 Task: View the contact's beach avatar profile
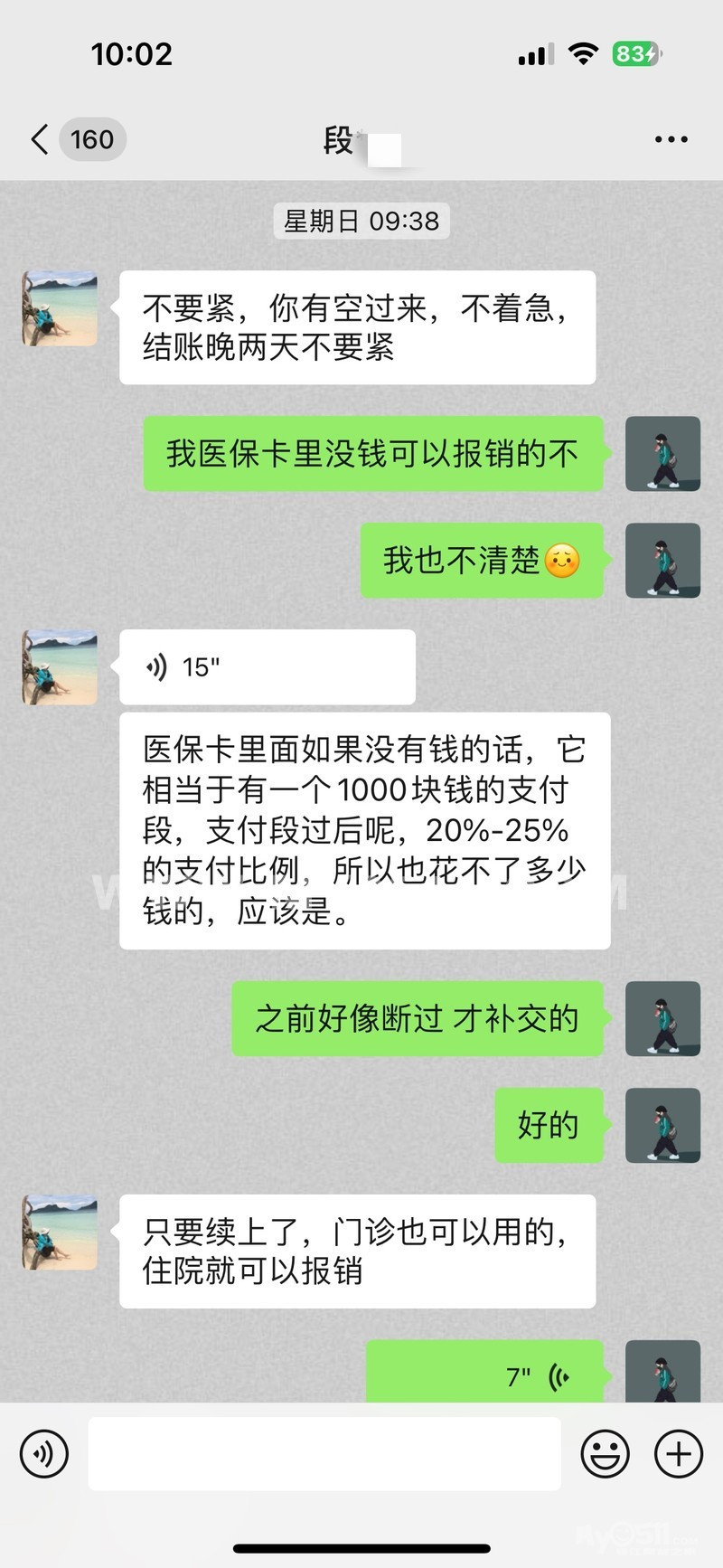click(x=60, y=308)
